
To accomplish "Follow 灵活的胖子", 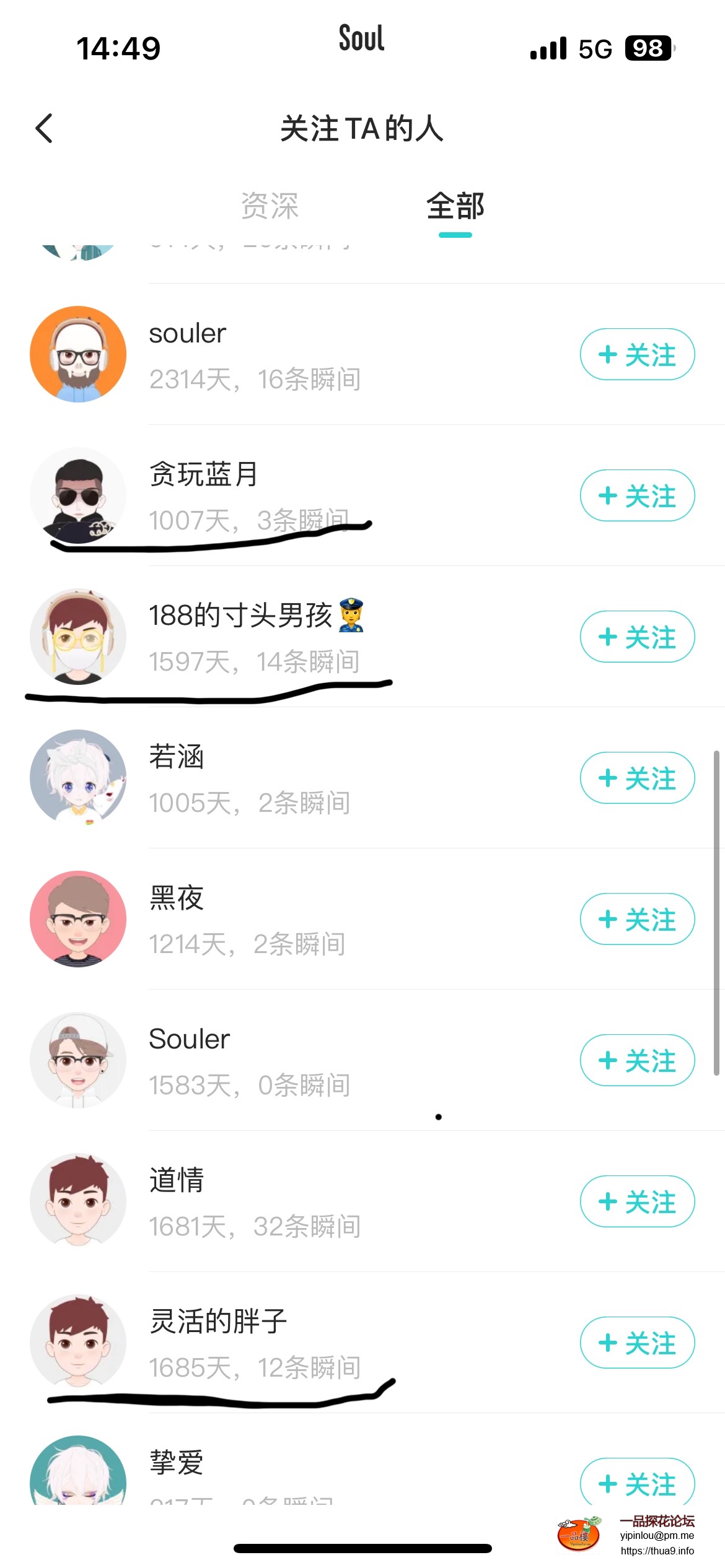I will coord(637,1343).
